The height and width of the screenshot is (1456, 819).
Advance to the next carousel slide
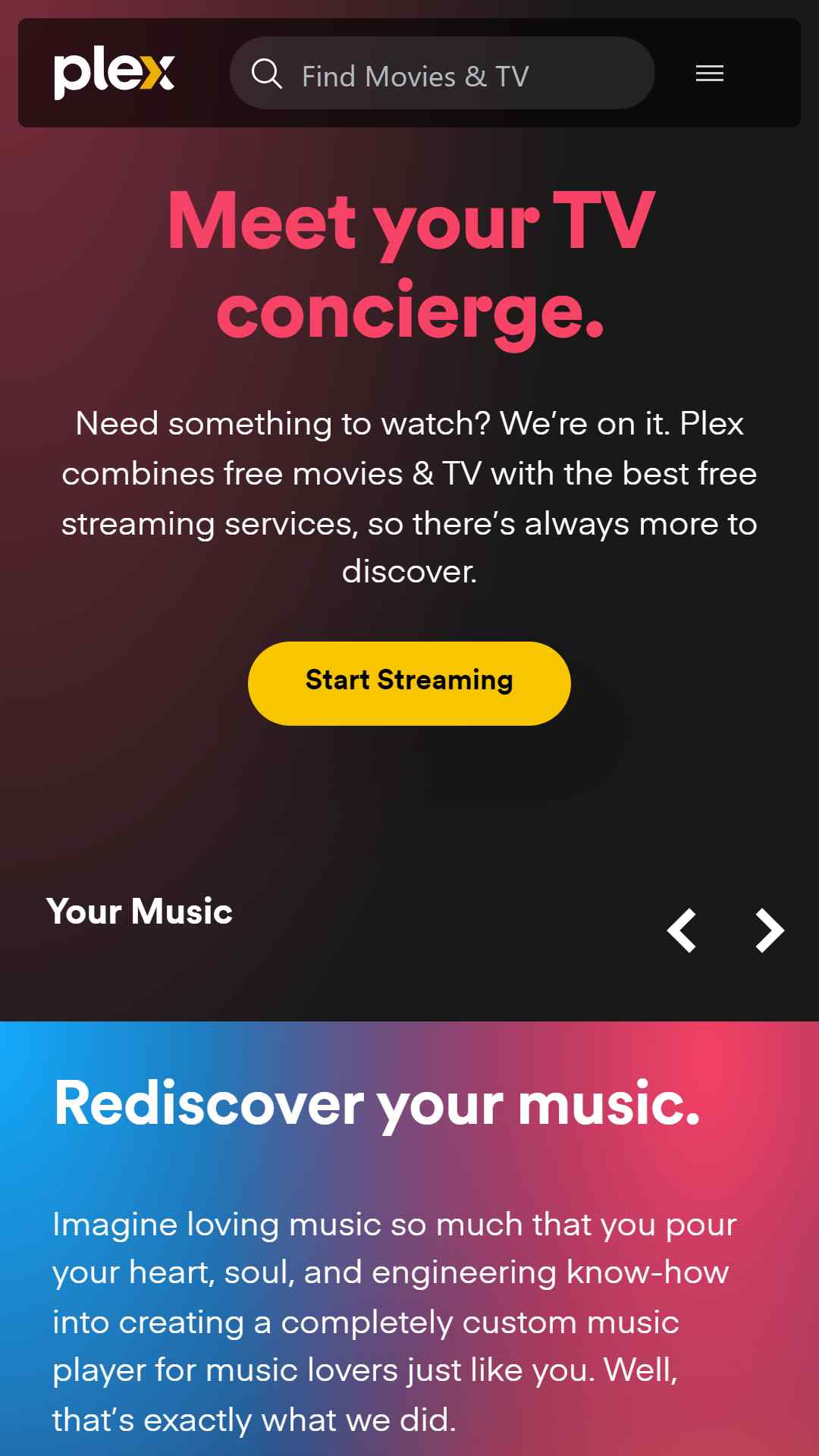pos(769,930)
